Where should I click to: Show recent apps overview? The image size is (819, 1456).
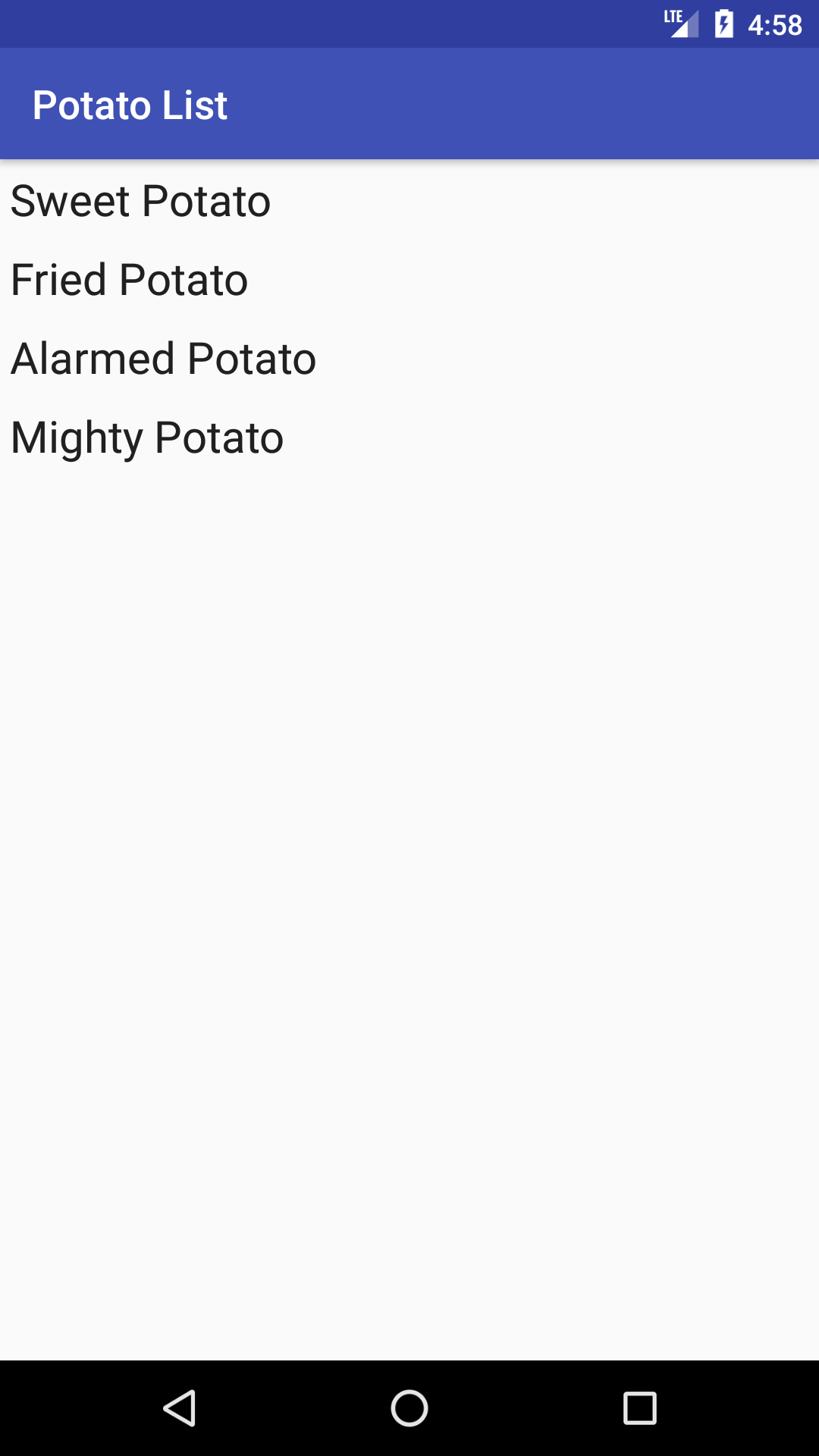pyautogui.click(x=639, y=1408)
